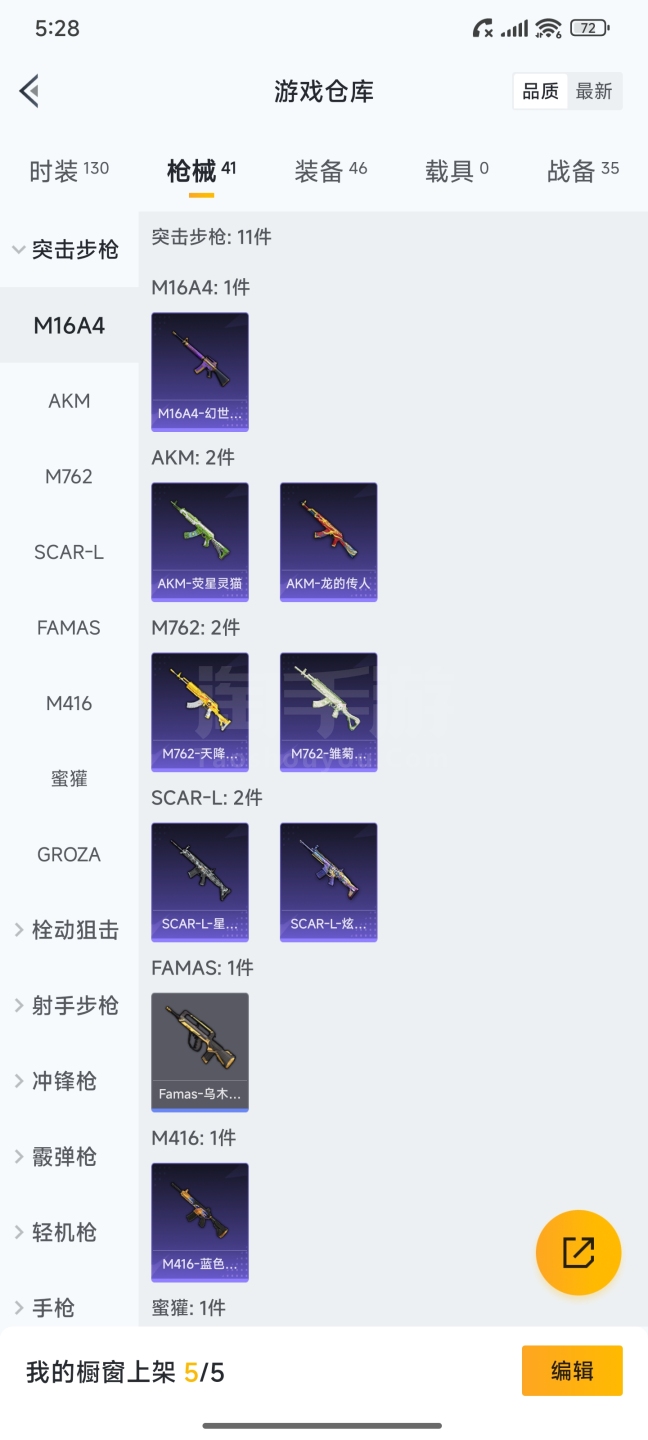Open the M762-天降 skin card
The height and width of the screenshot is (1440, 648).
click(200, 712)
